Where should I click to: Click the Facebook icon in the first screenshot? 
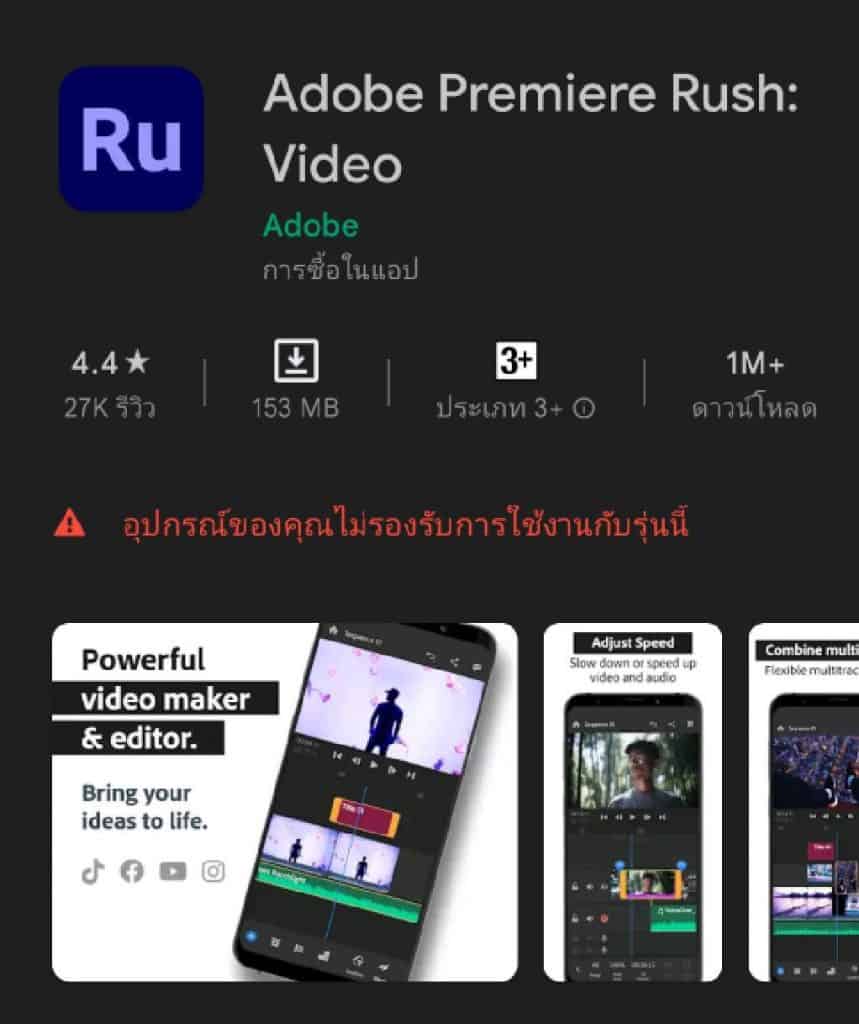pos(131,871)
